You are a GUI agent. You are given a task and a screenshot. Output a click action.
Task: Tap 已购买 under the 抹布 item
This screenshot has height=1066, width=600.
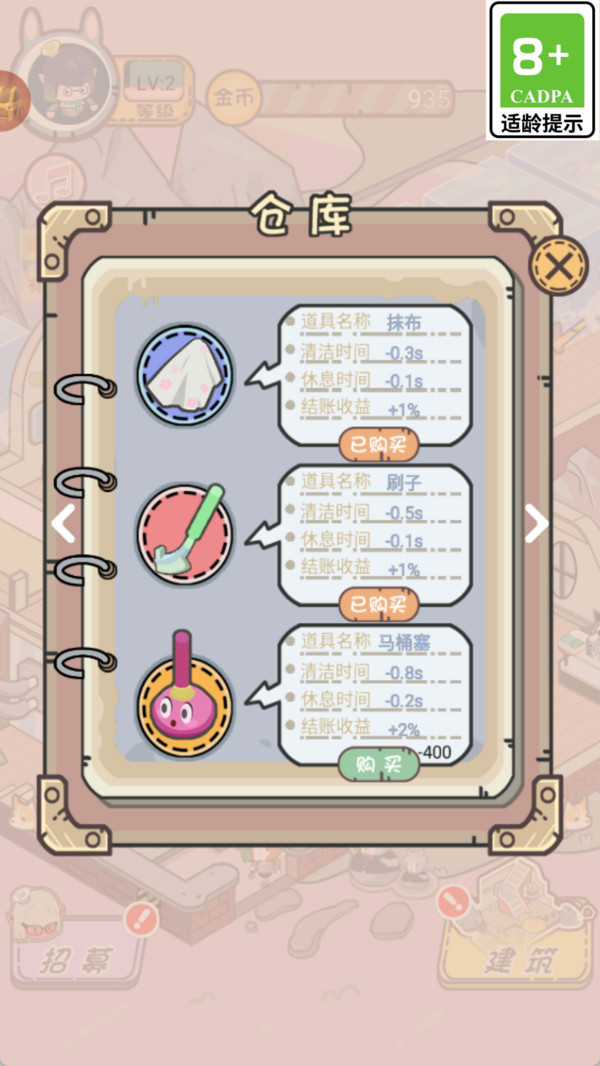click(x=378, y=445)
